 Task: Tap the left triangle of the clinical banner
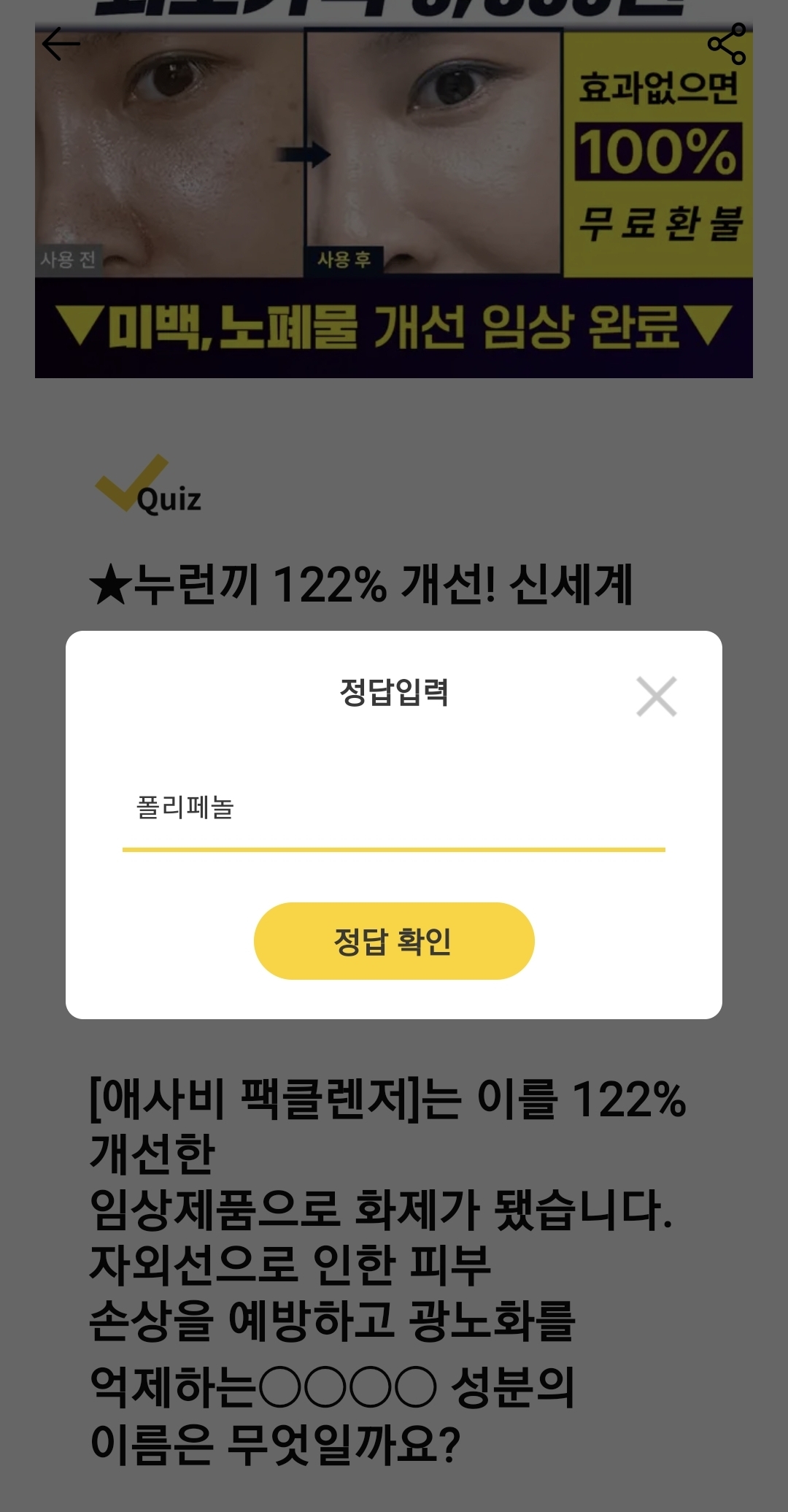click(80, 321)
